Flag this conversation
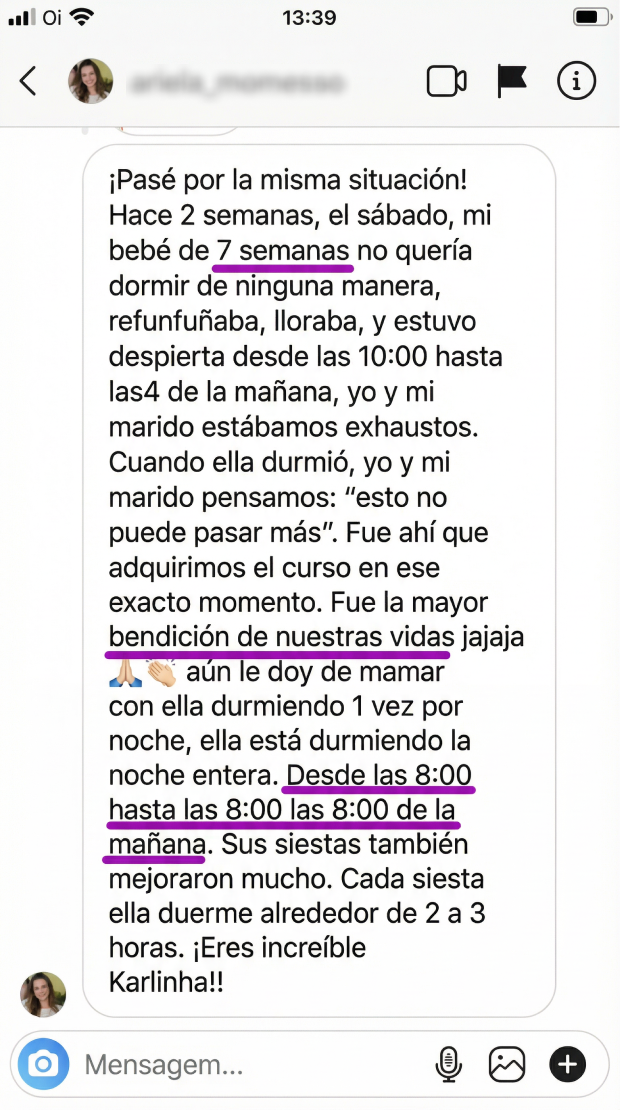This screenshot has width=620, height=1110. click(511, 81)
